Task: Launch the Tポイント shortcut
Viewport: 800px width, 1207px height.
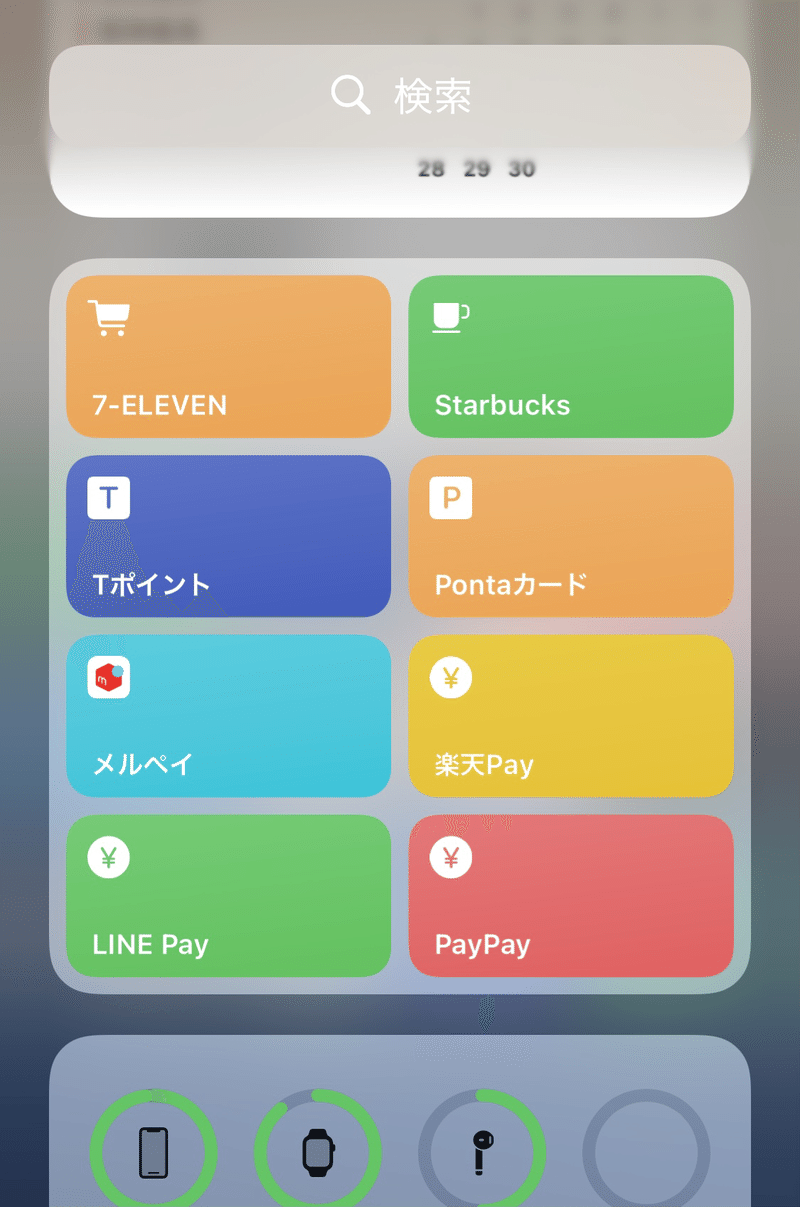Action: 228,537
